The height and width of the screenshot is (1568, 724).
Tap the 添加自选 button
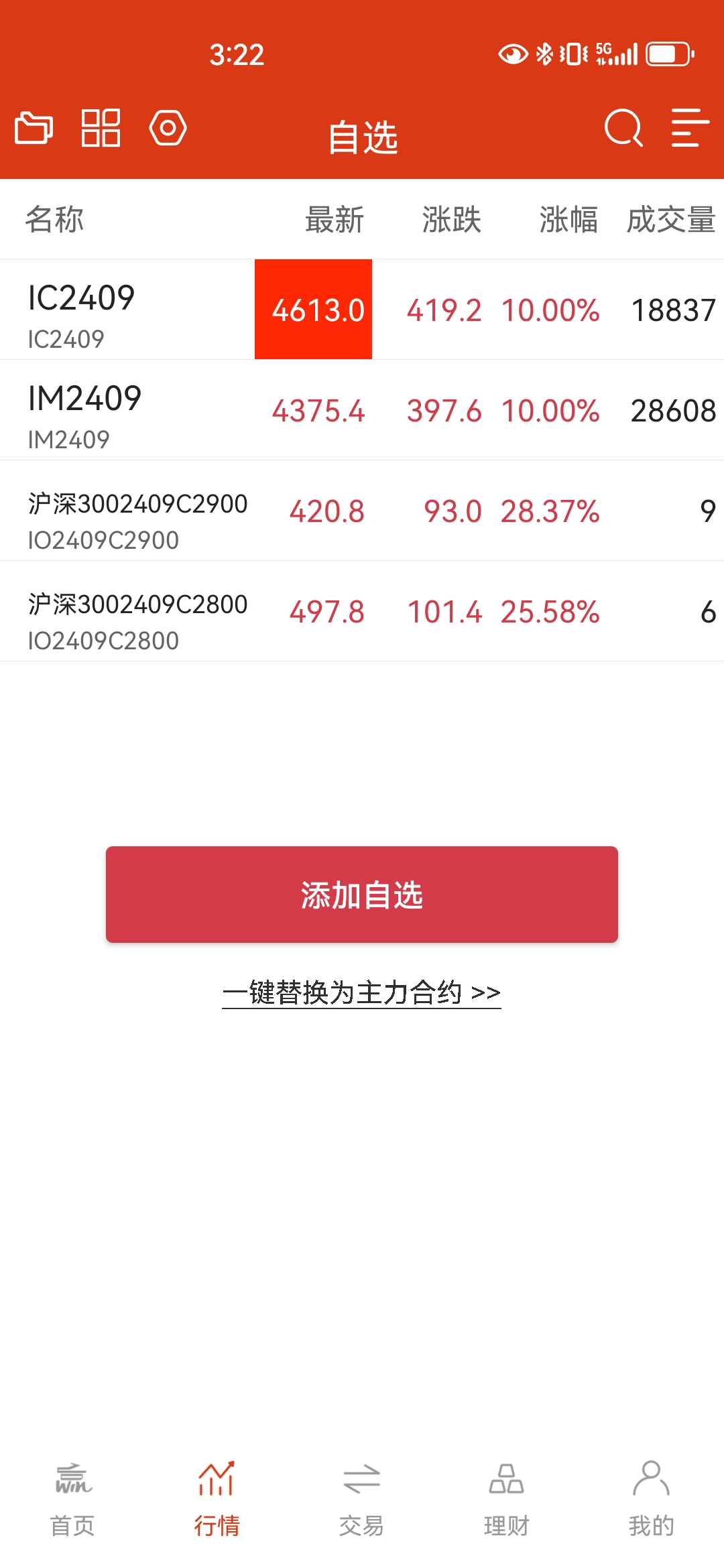point(362,895)
